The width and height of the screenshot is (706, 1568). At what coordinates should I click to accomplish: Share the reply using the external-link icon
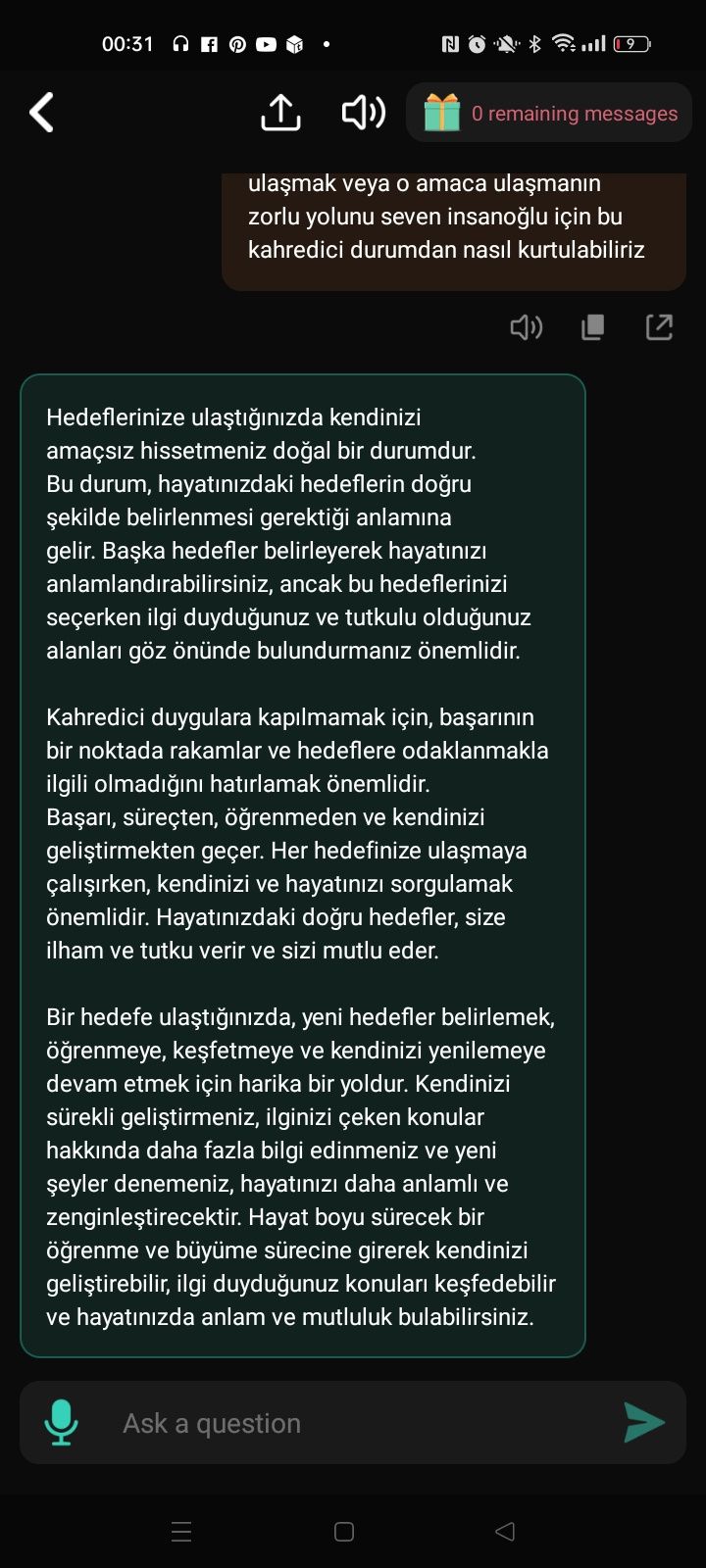pos(659,327)
